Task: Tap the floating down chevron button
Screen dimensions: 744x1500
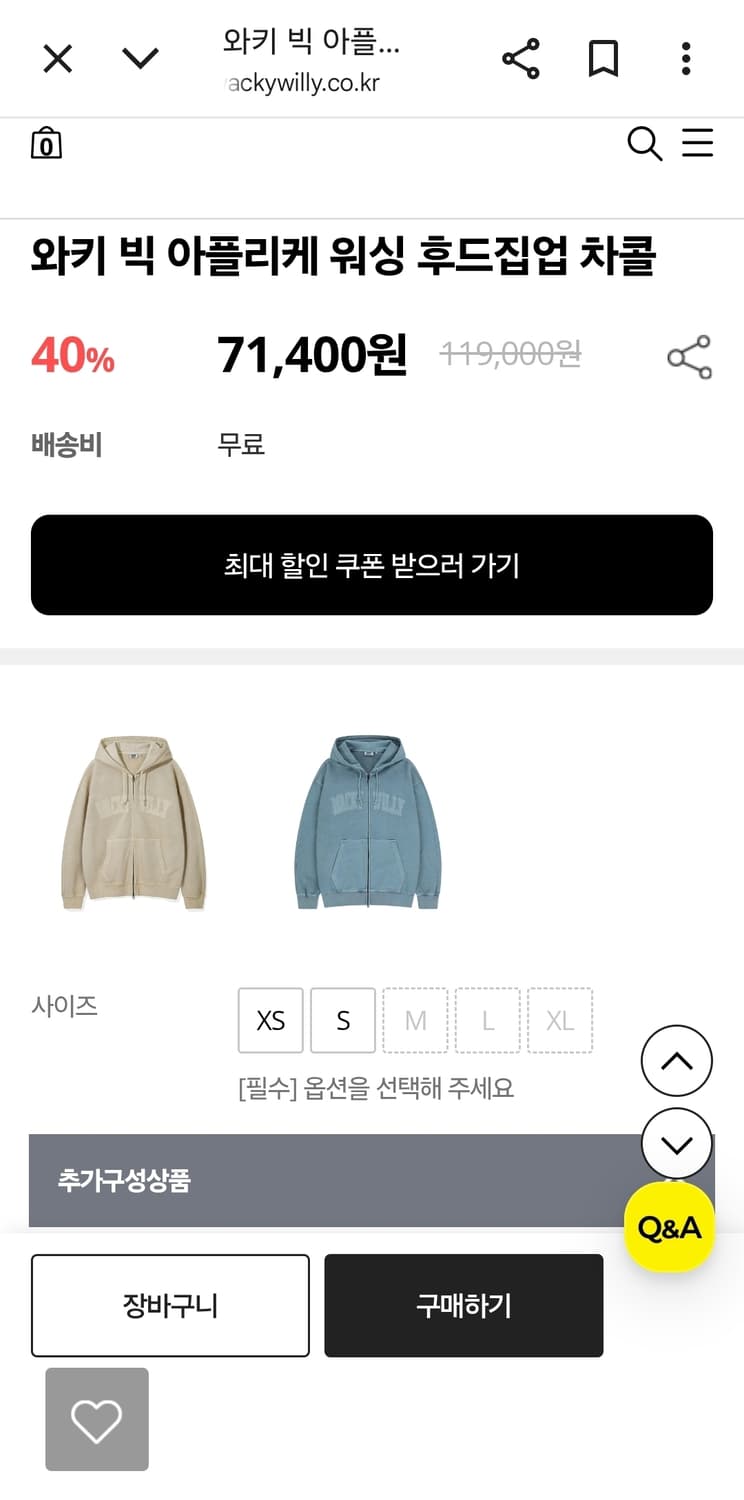Action: pyautogui.click(x=677, y=1143)
